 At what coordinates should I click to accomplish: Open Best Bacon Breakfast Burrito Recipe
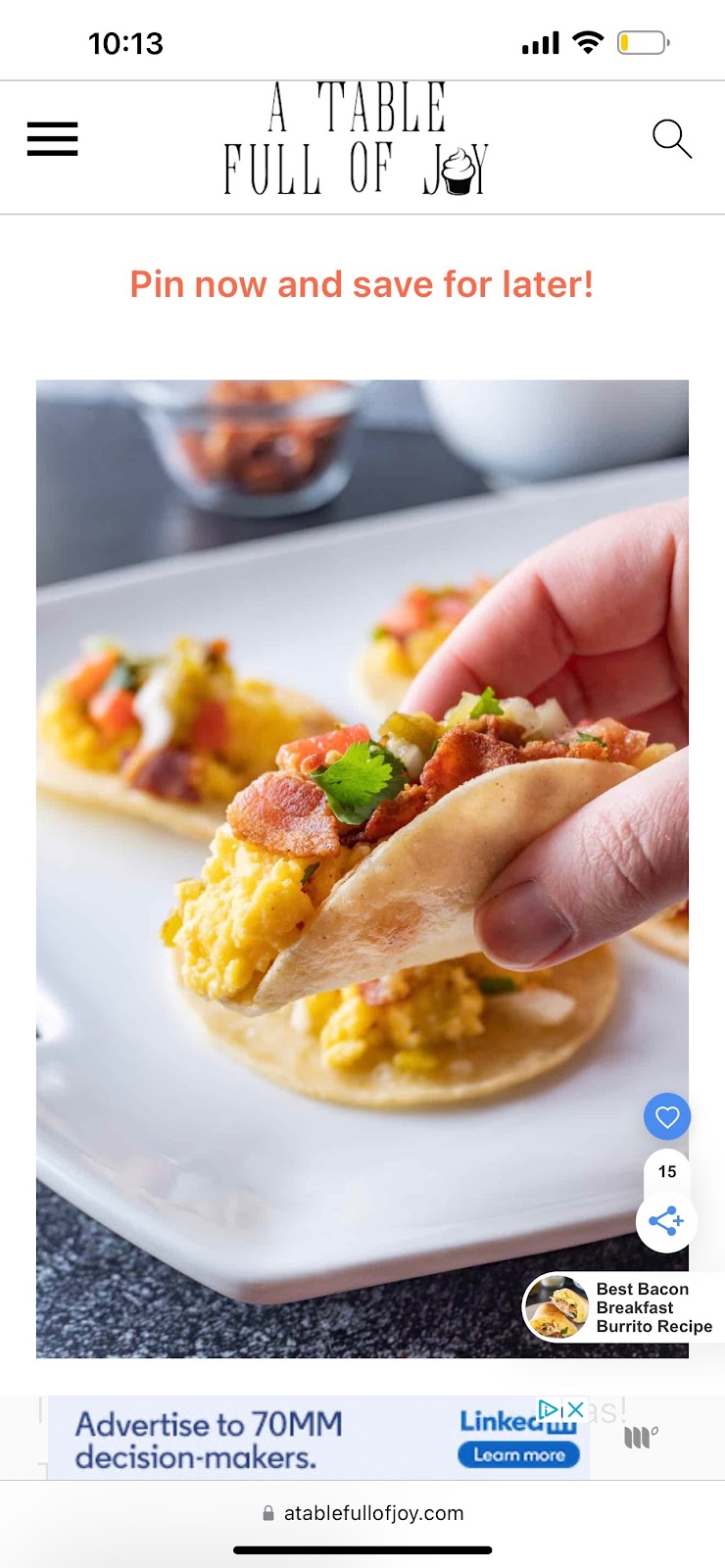(x=623, y=1307)
